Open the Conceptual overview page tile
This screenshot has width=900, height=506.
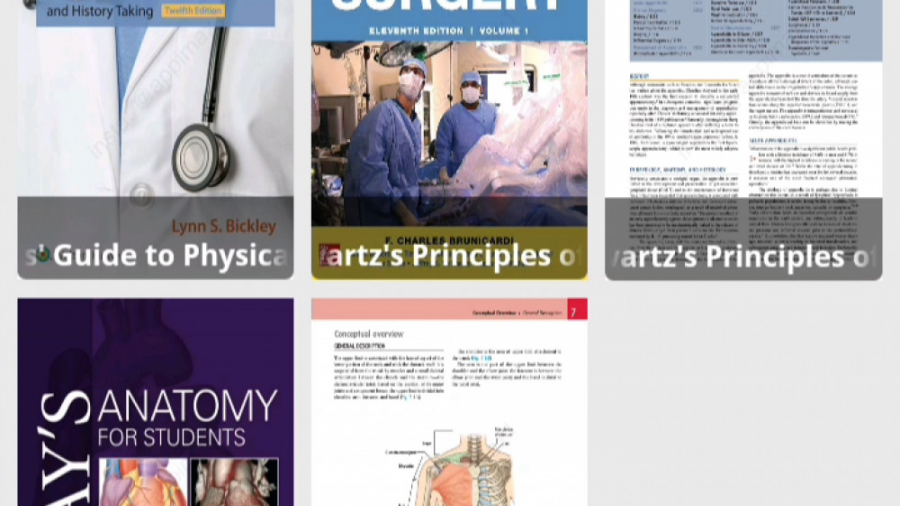pos(449,405)
